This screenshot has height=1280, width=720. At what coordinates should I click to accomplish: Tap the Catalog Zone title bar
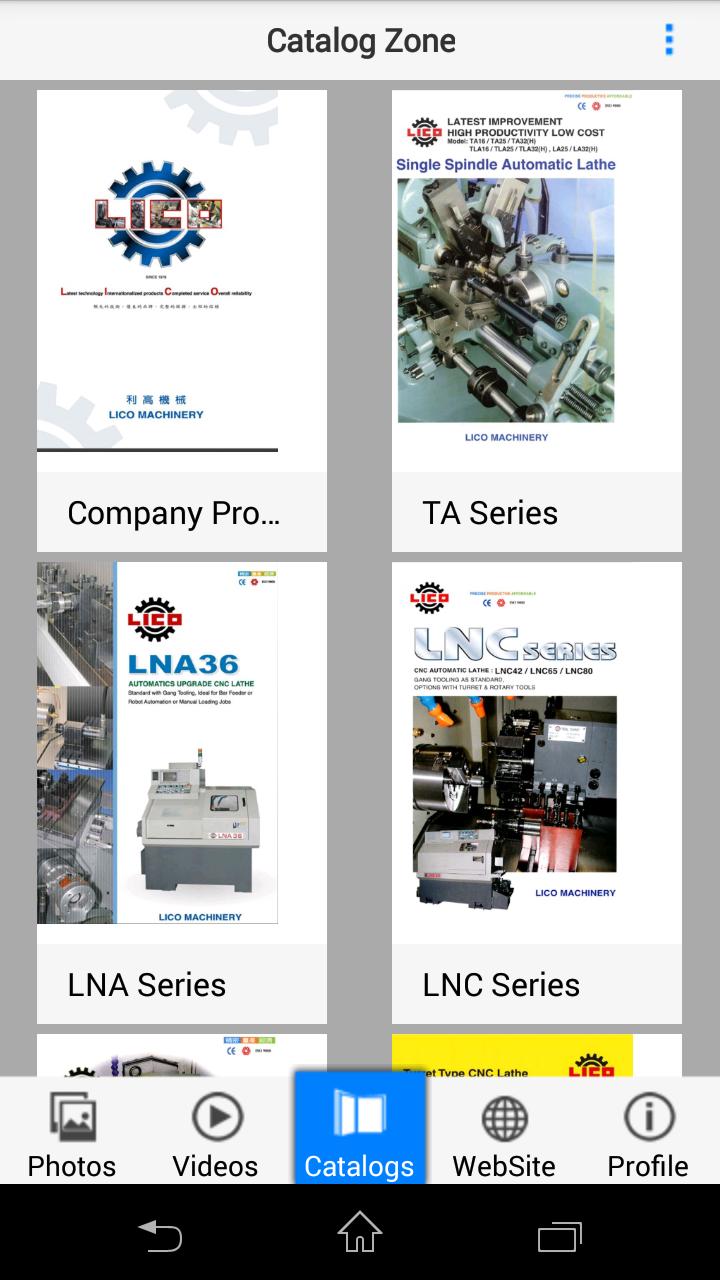(360, 40)
